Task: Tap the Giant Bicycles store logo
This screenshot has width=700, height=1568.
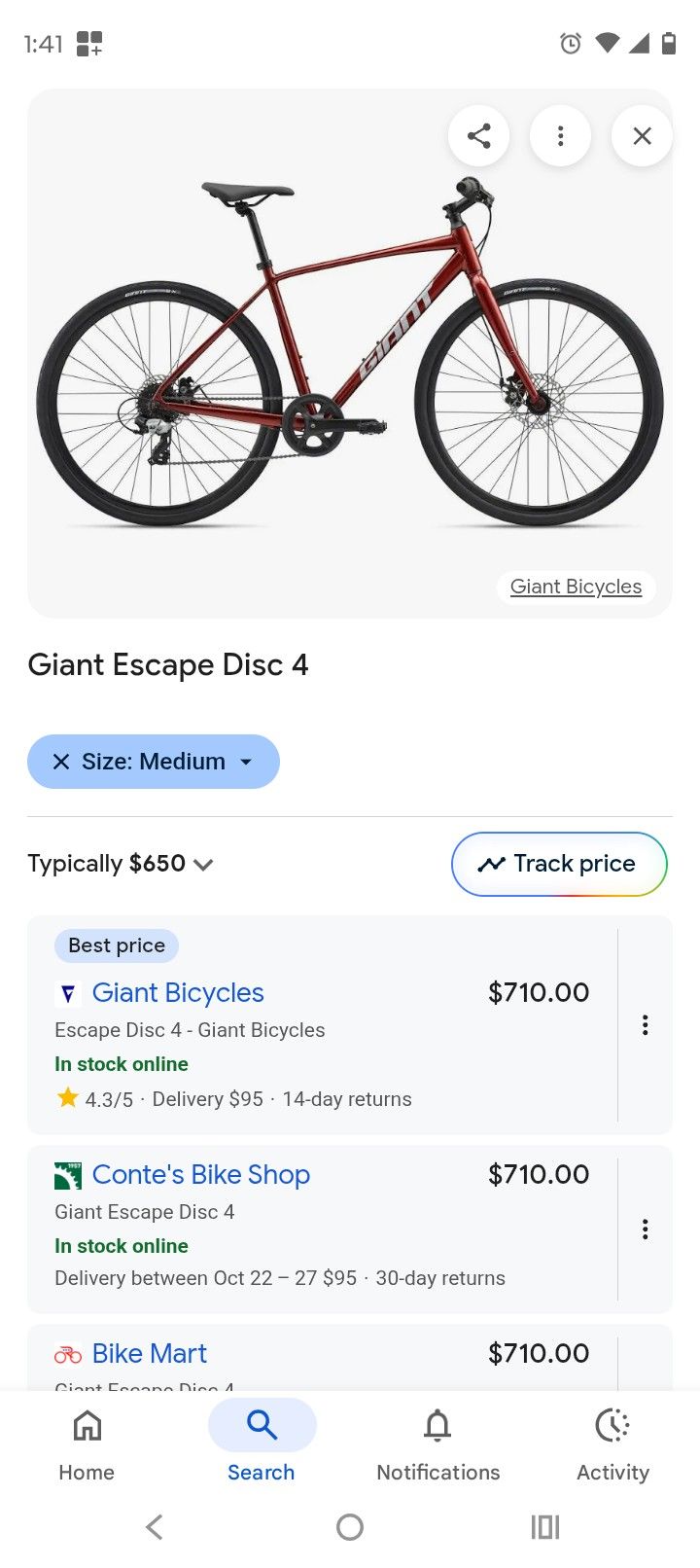Action: tap(66, 993)
